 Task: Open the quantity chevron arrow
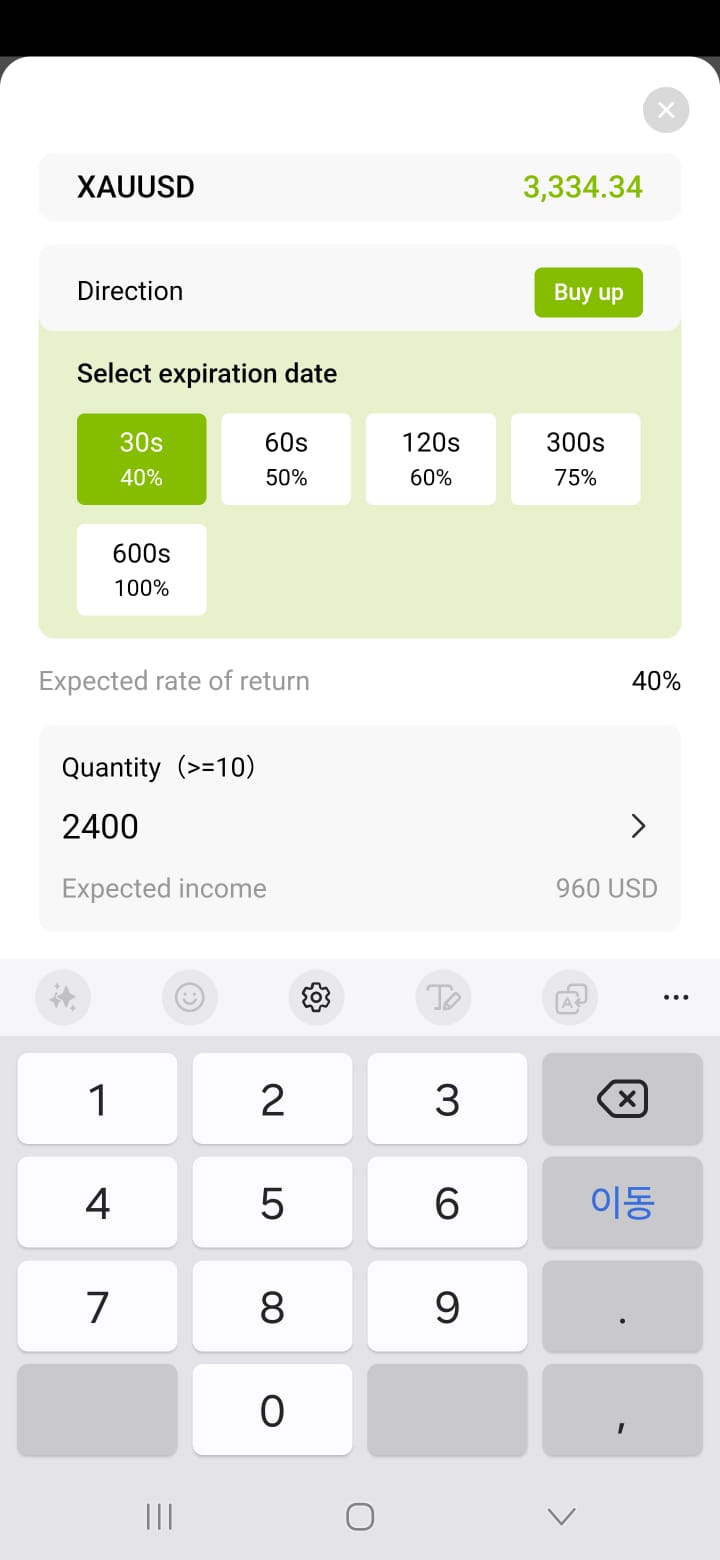tap(638, 826)
